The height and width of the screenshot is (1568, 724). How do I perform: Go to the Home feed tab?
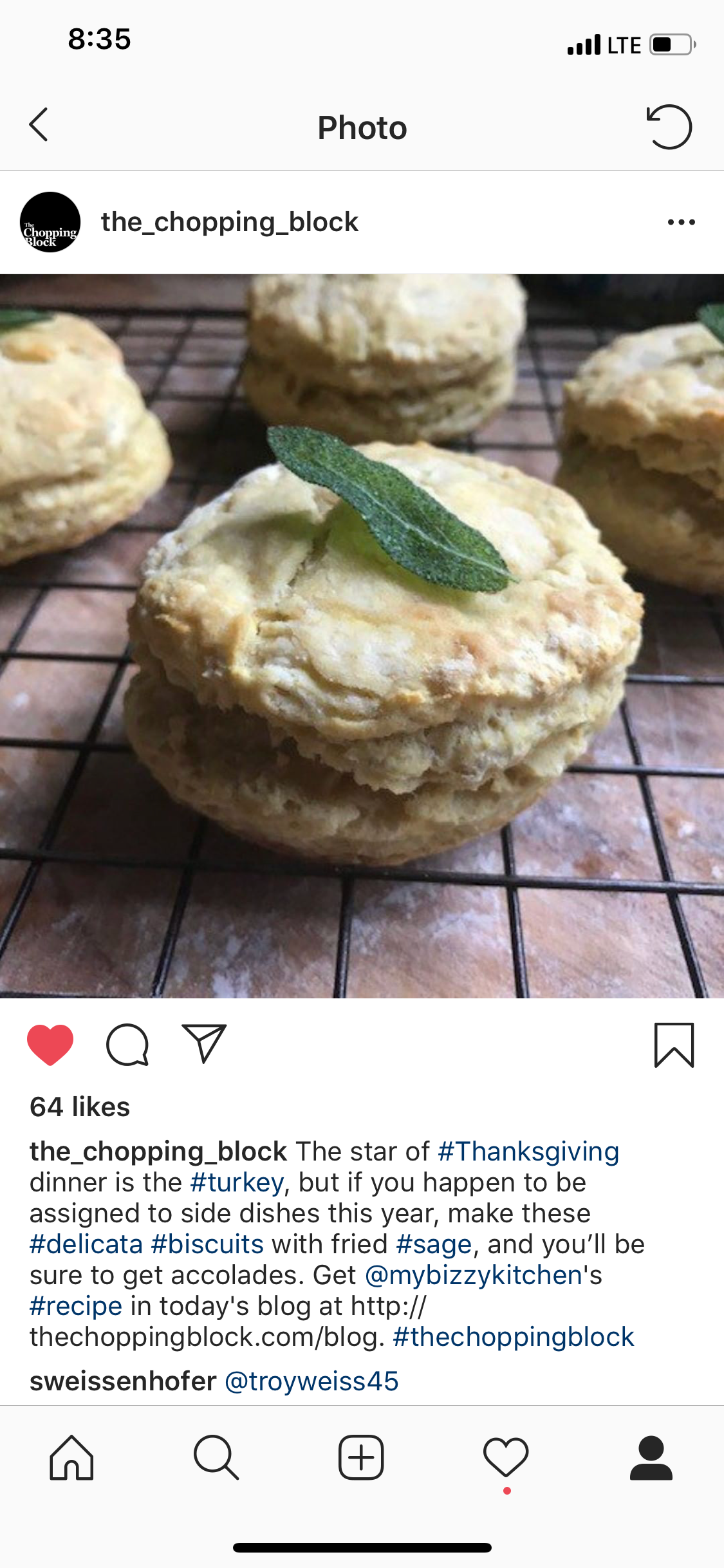pos(71,1458)
